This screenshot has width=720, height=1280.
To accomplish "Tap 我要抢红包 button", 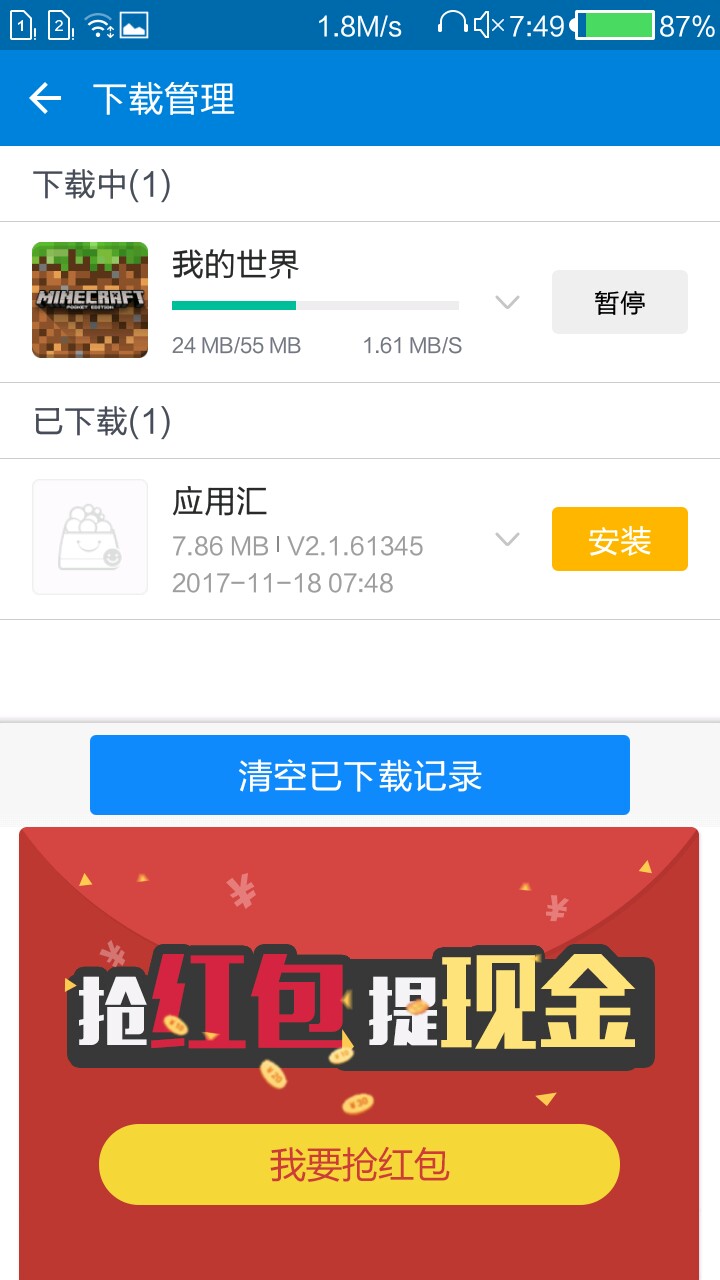I will (360, 1164).
